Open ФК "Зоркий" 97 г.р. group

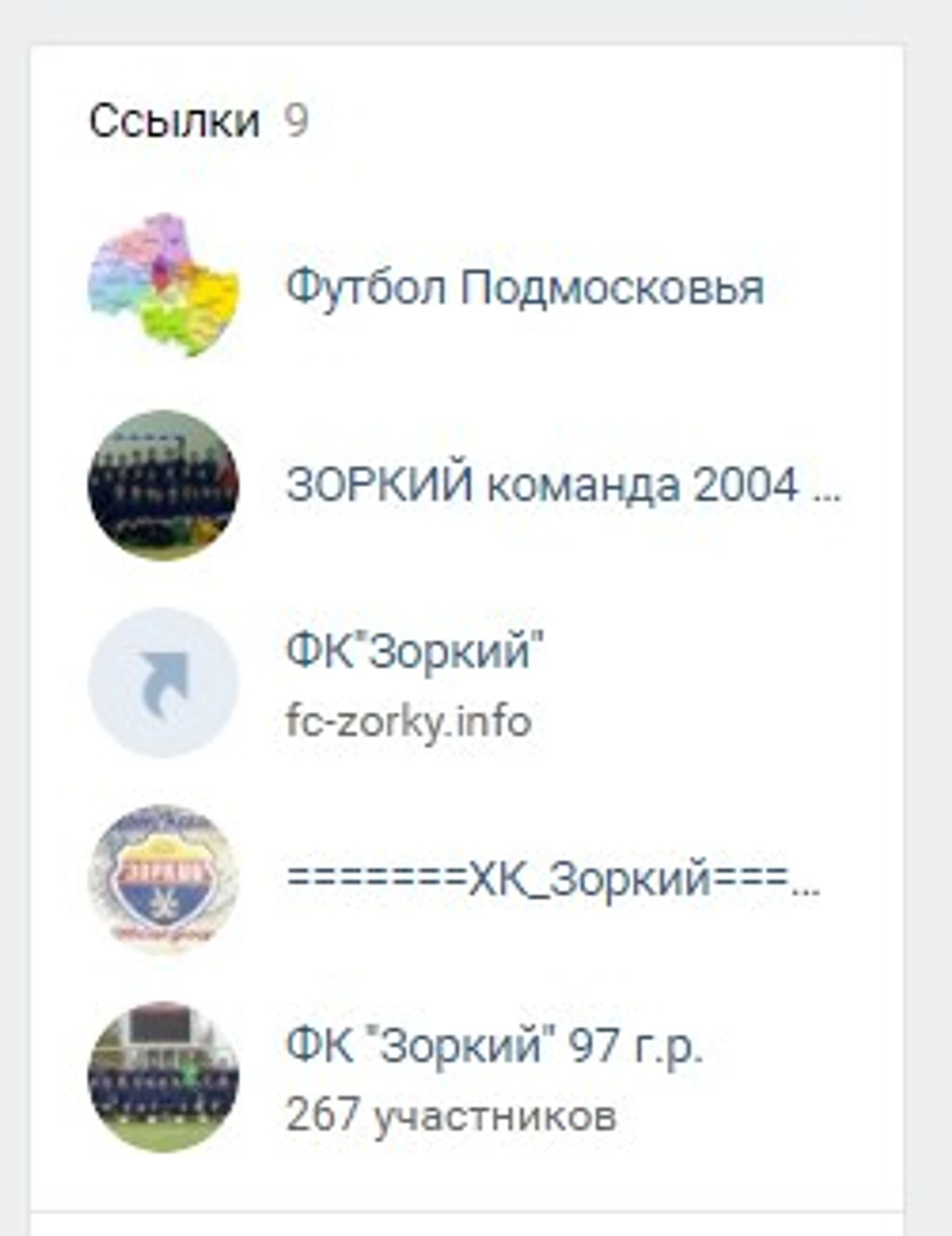[494, 1044]
